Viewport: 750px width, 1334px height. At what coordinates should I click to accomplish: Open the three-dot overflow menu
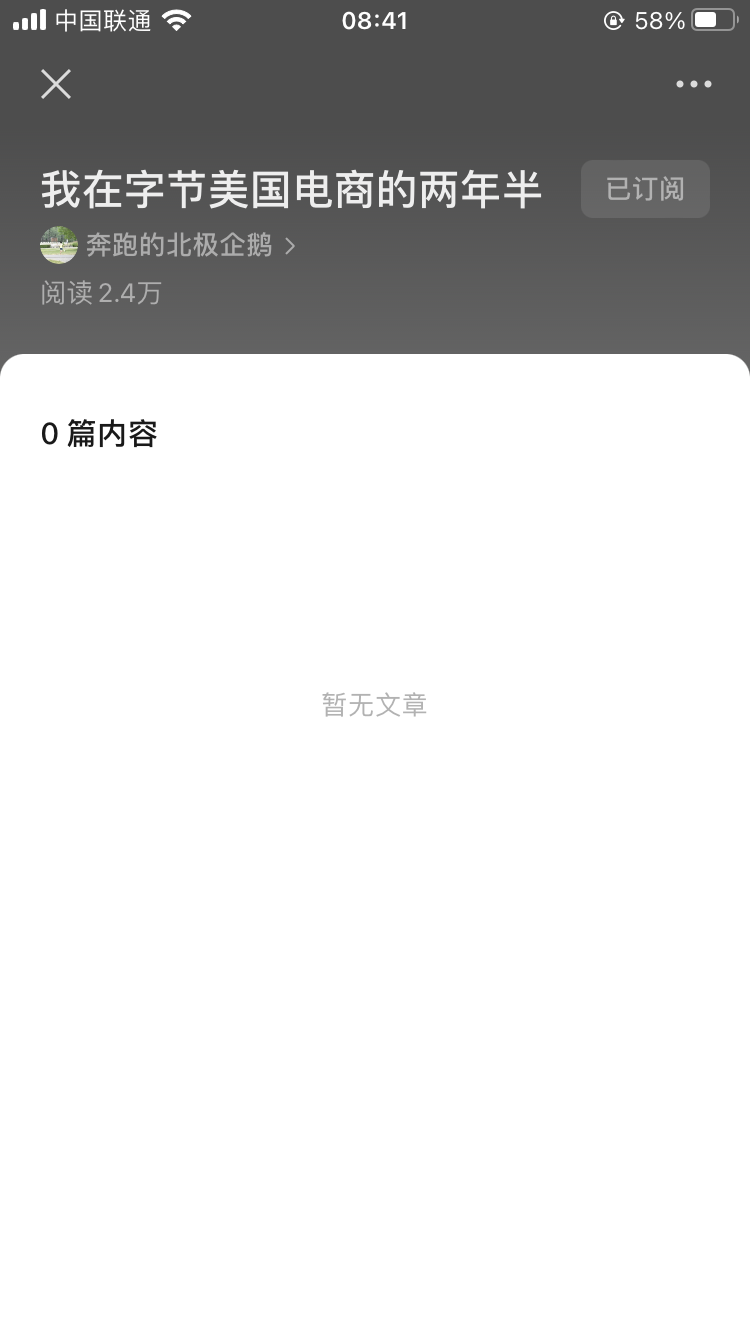coord(693,84)
